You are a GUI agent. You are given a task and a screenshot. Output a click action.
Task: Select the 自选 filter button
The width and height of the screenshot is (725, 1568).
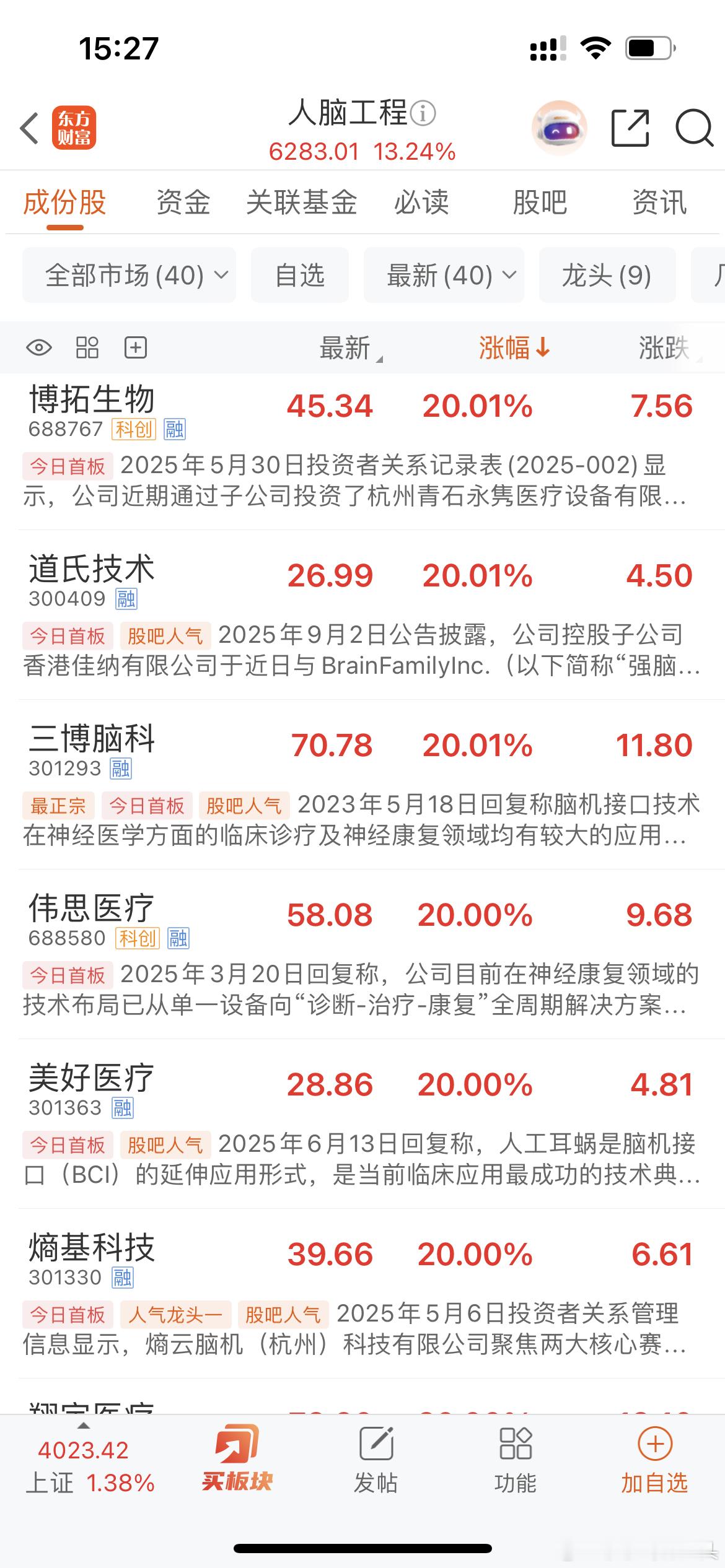coord(299,276)
